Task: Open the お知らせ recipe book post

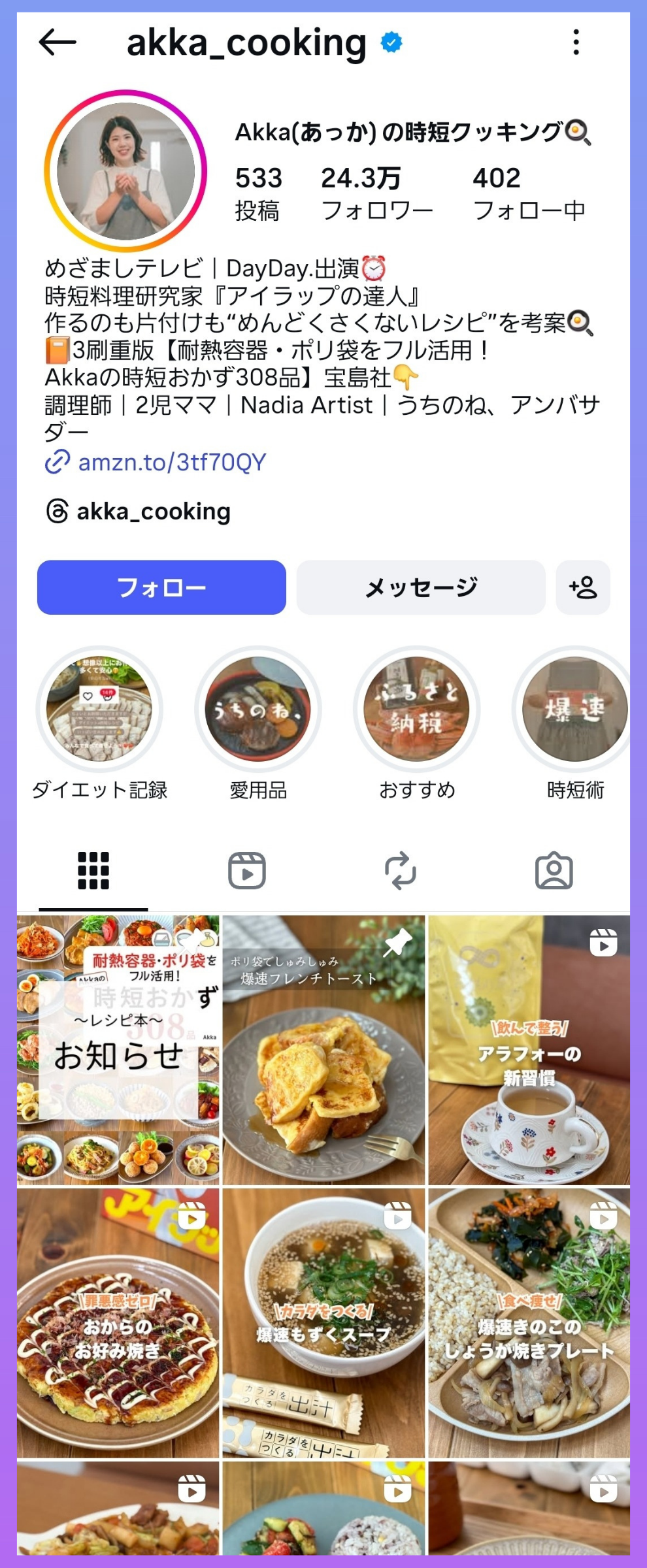Action: [118, 1050]
